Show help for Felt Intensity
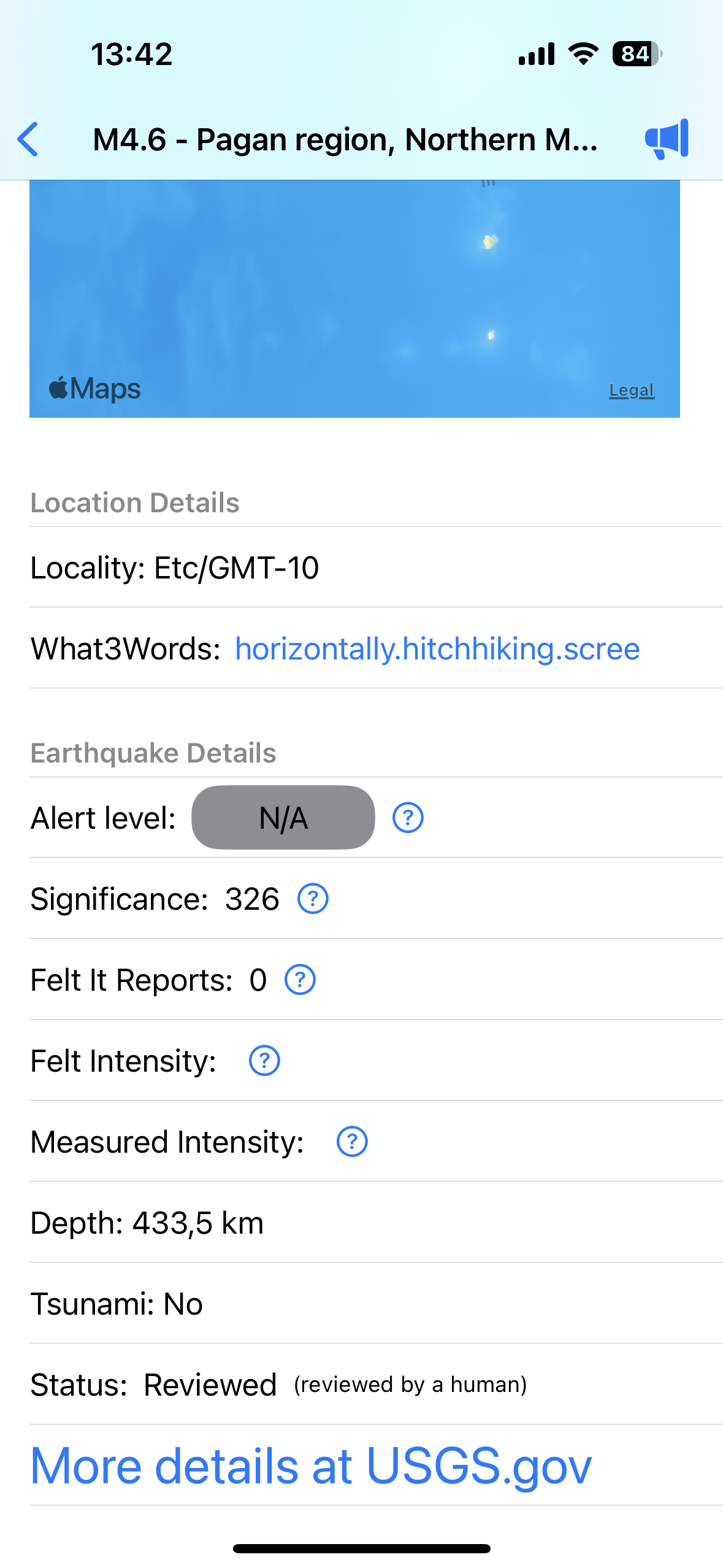The width and height of the screenshot is (723, 1568). (x=264, y=1061)
